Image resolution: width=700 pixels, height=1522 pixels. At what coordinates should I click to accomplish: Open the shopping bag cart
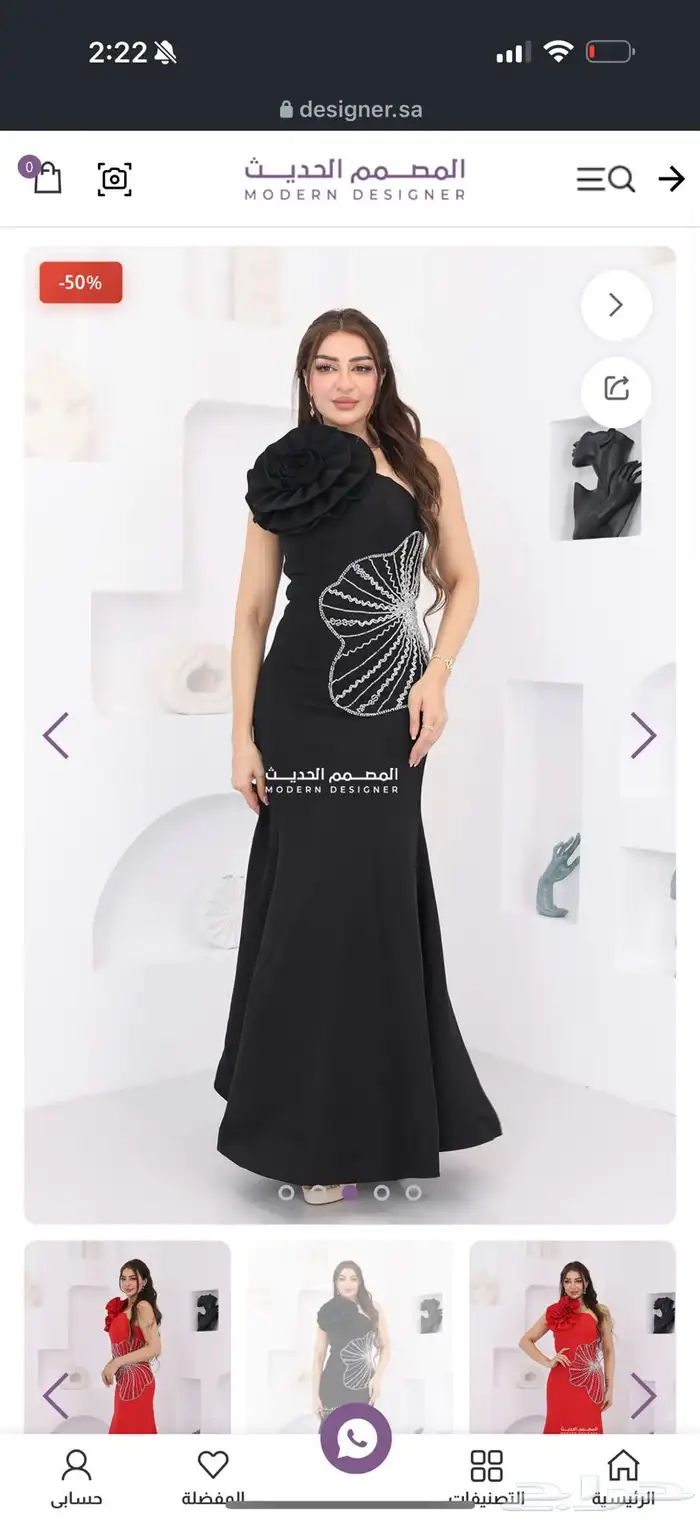tap(45, 177)
